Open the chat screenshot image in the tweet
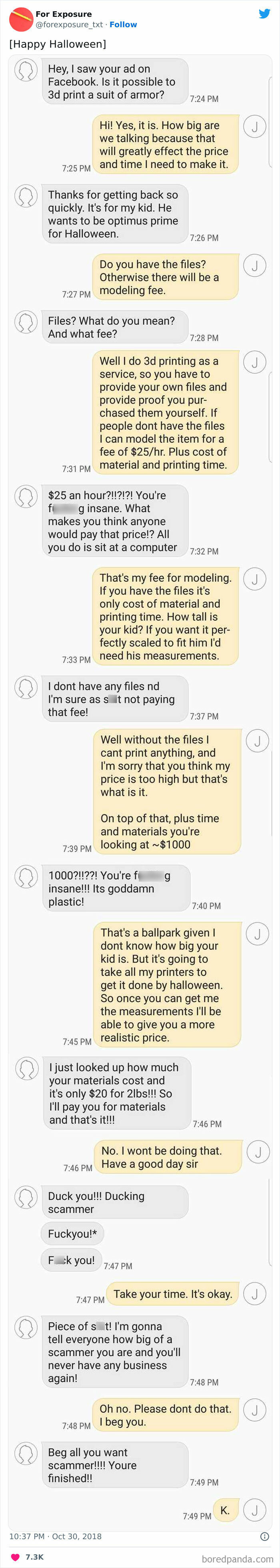Image resolution: width=280 pixels, height=1568 pixels. pyautogui.click(x=140, y=791)
